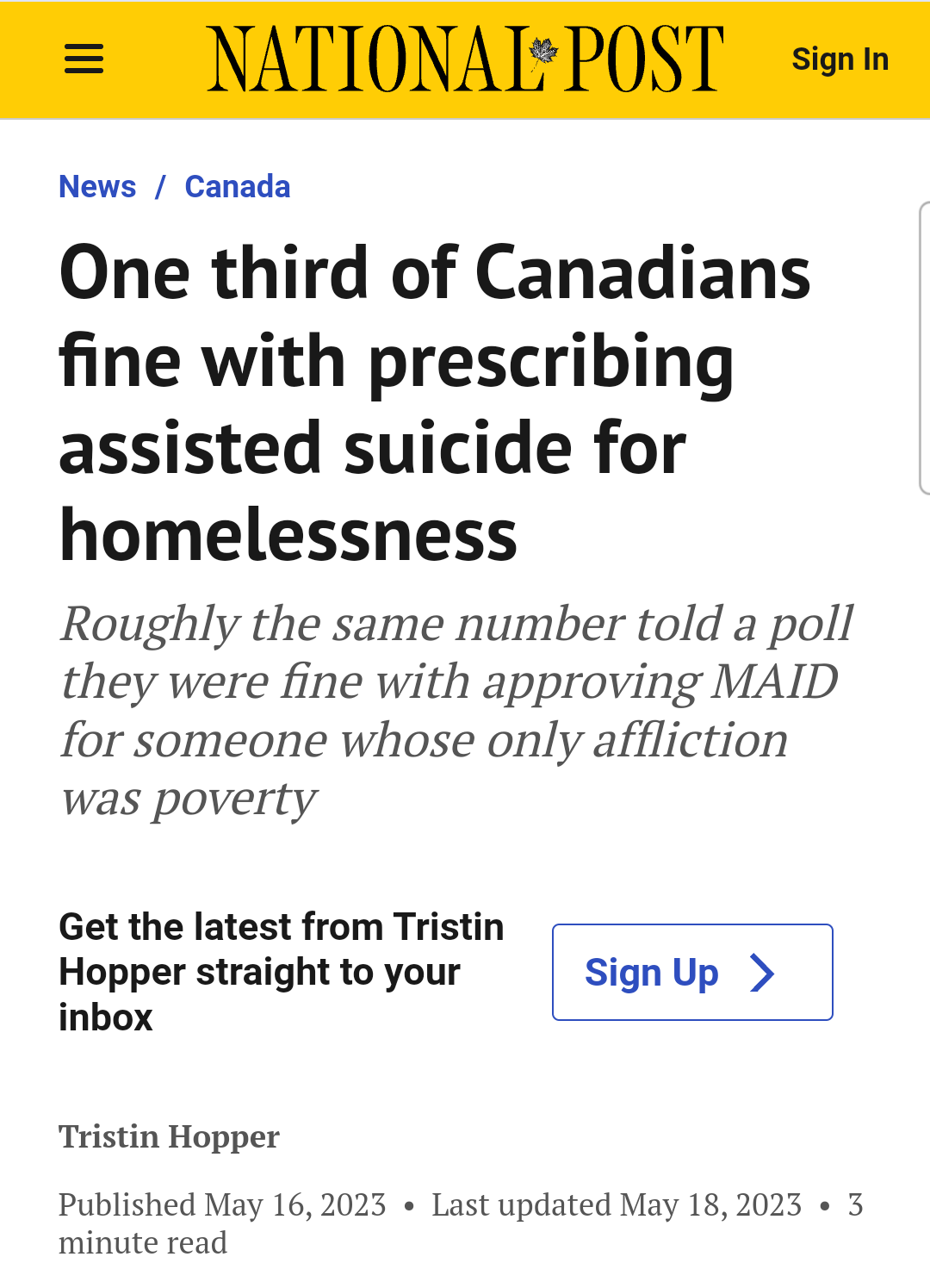Screen dimensions: 930x1288
Task: Open the hamburger navigation menu
Action: tap(84, 59)
